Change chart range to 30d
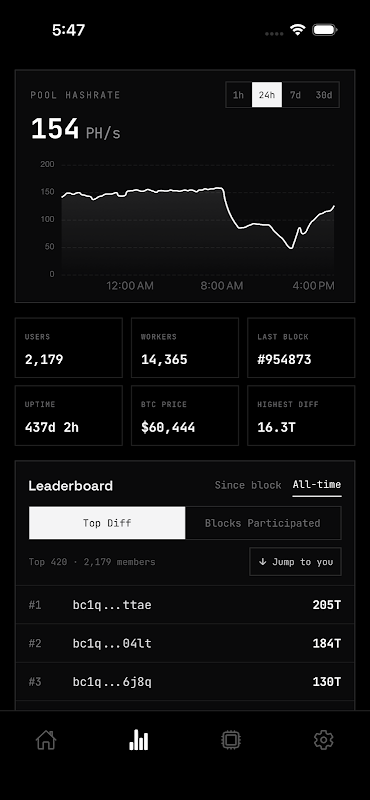This screenshot has height=800, width=370. pos(324,95)
